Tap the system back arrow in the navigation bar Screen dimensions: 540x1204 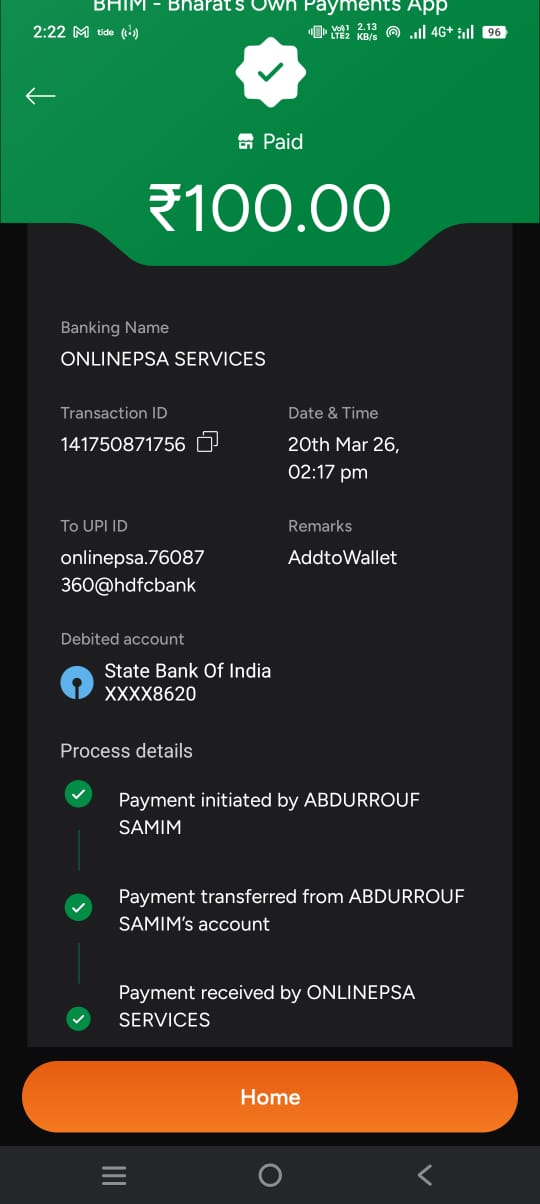click(x=425, y=1175)
